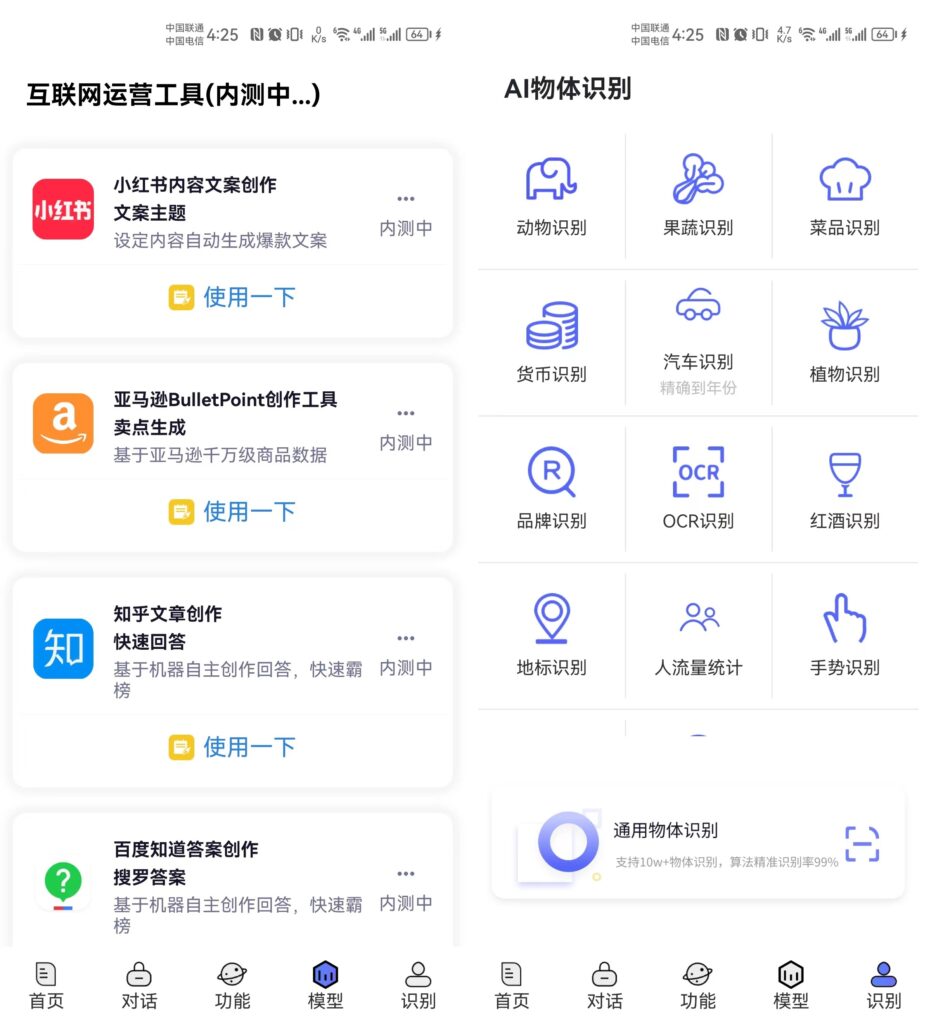Open the 亚马逊BulletPoint tool overflow menu
This screenshot has width=931, height=1024.
click(x=406, y=412)
